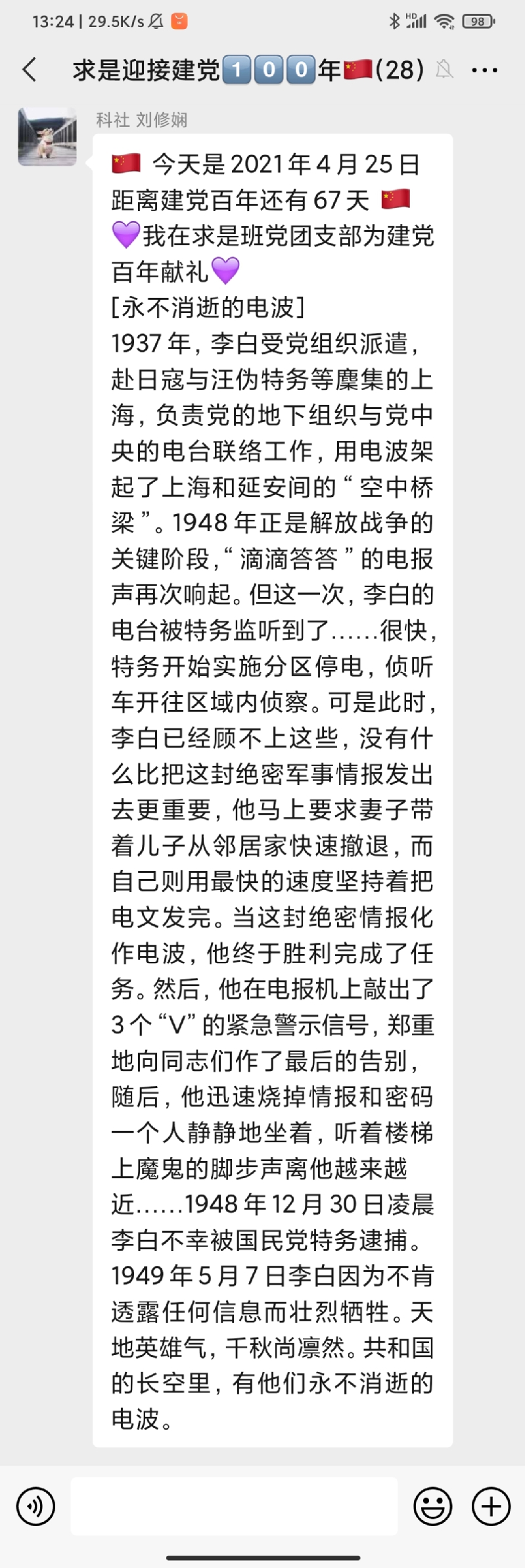The height and width of the screenshot is (1568, 525).
Task: Open the emoji sticker panel
Action: [x=433, y=1506]
